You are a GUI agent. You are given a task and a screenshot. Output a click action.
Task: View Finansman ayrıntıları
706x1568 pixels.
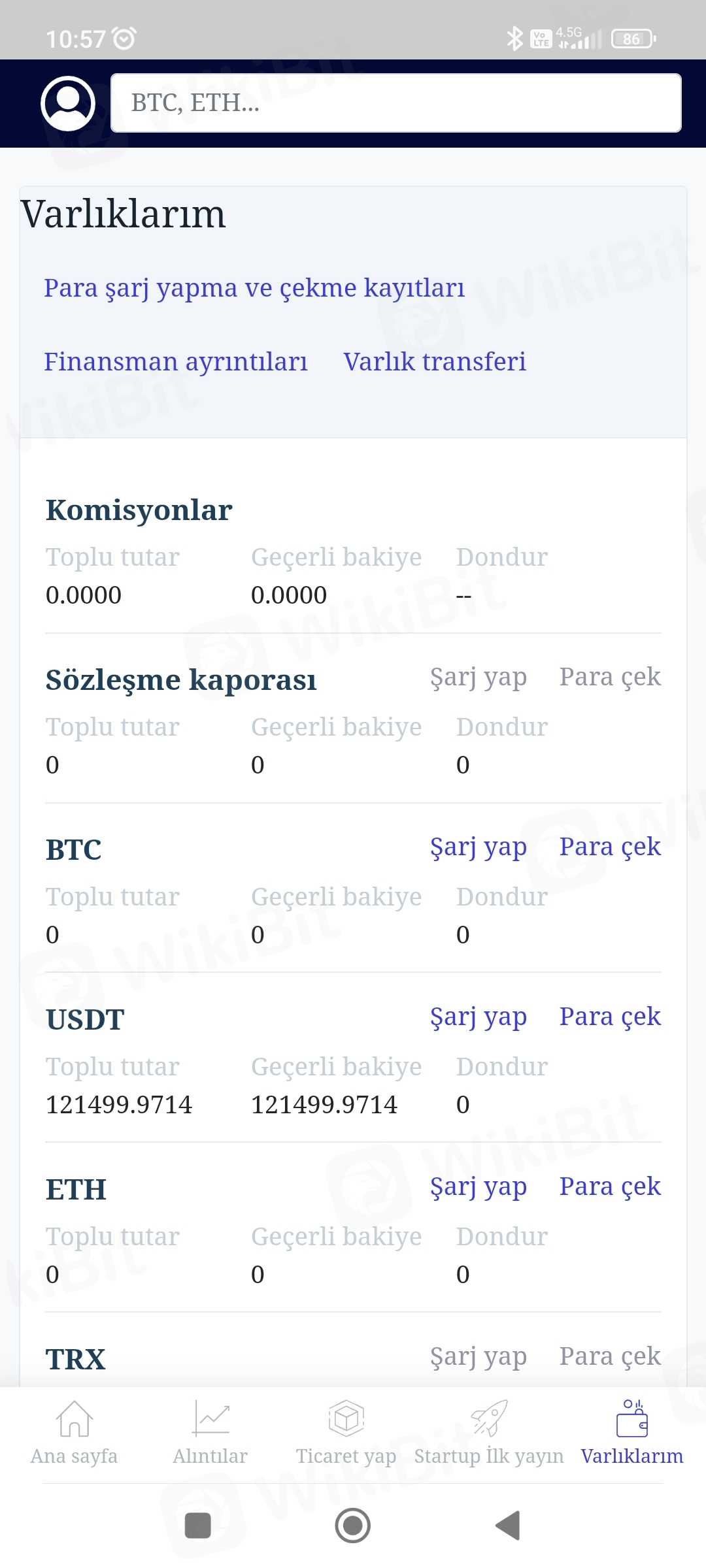click(175, 362)
